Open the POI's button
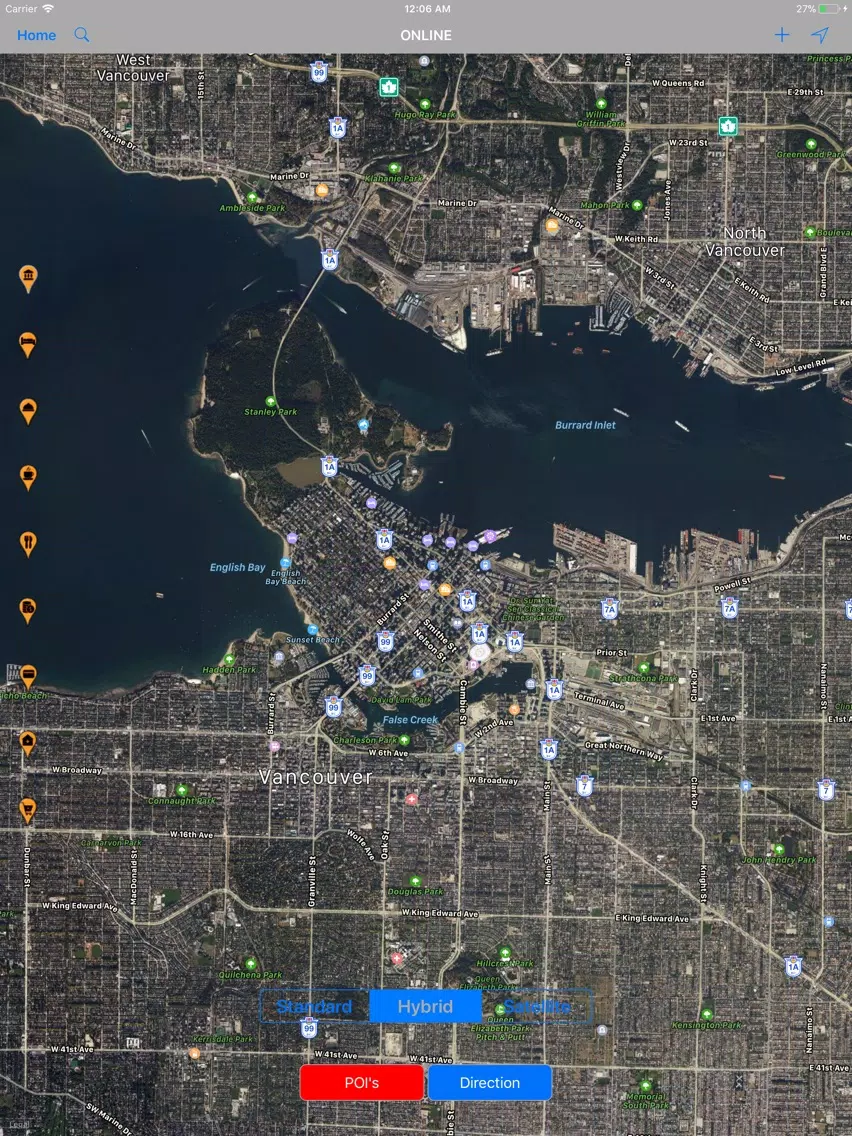 point(362,1083)
